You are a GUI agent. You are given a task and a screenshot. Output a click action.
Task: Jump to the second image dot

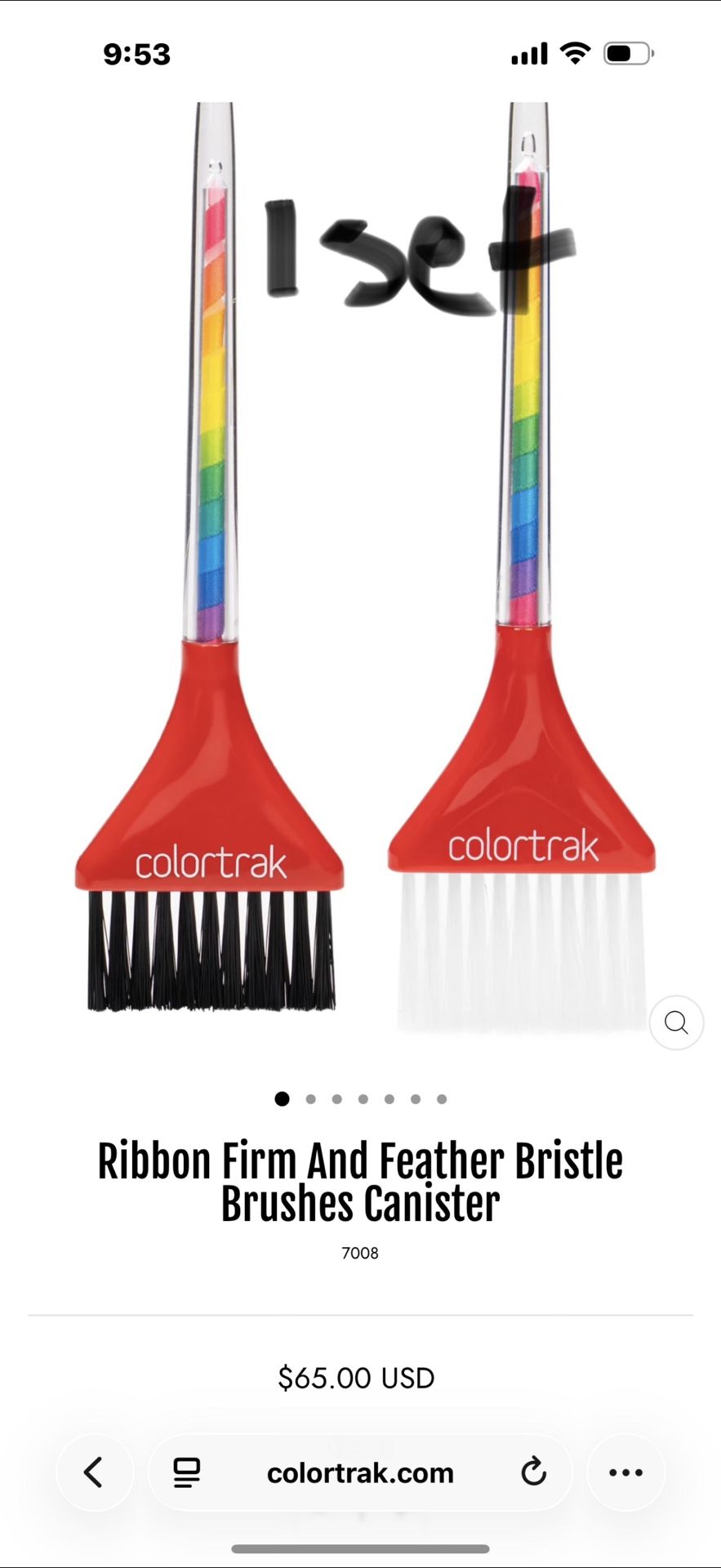tap(310, 1099)
